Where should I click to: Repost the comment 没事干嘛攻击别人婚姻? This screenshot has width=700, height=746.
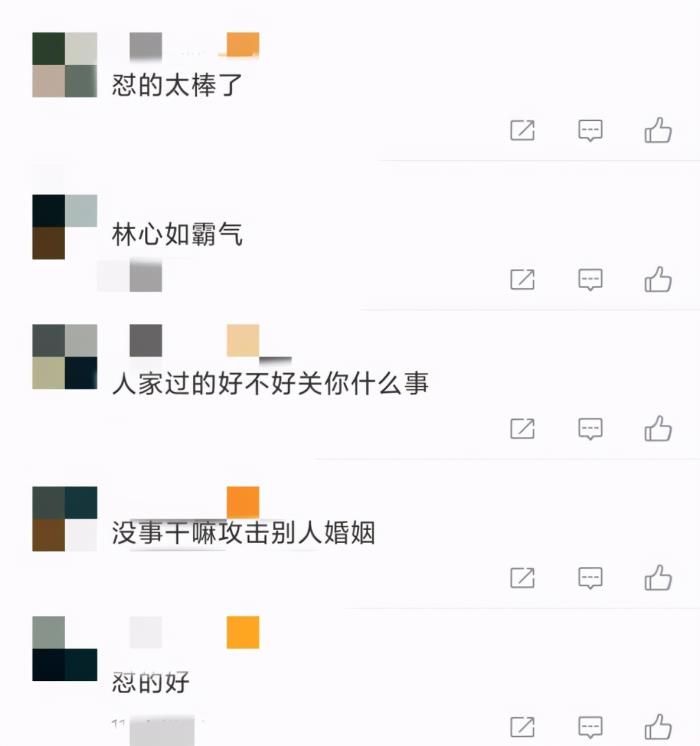click(x=523, y=577)
